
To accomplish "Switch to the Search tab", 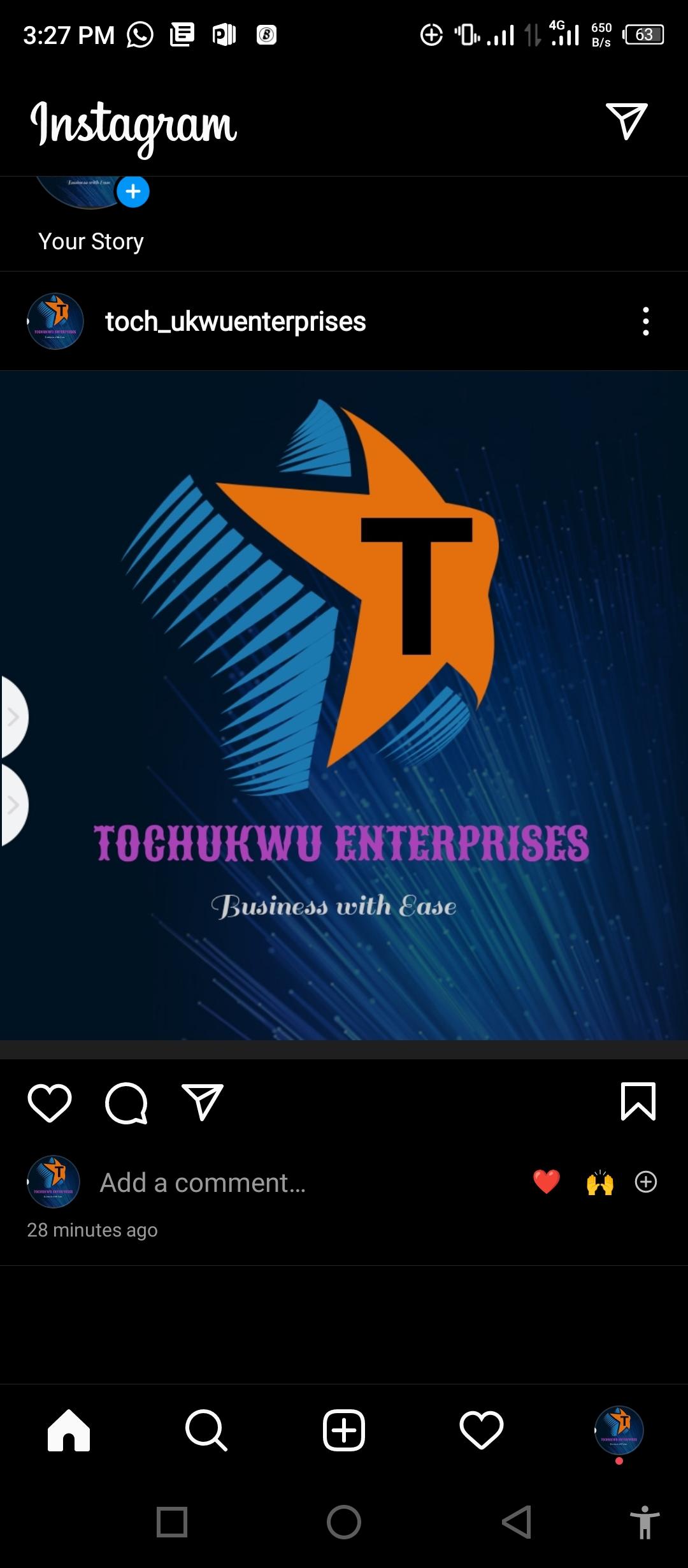I will (x=206, y=1430).
